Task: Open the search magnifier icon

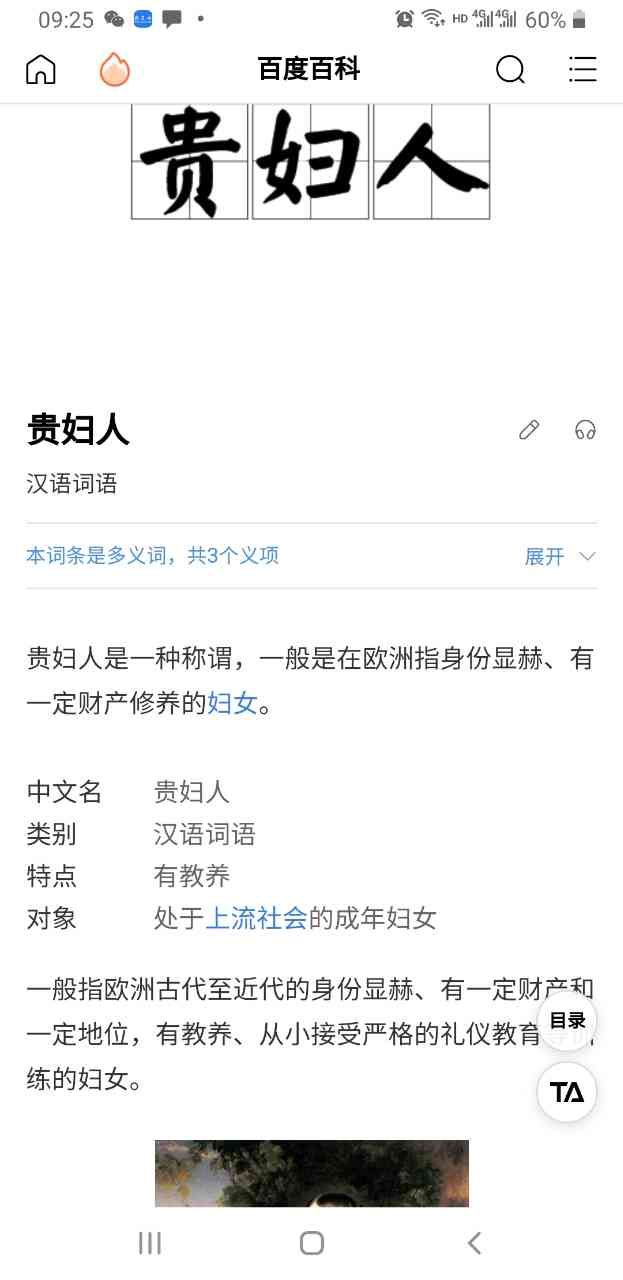Action: (x=510, y=70)
